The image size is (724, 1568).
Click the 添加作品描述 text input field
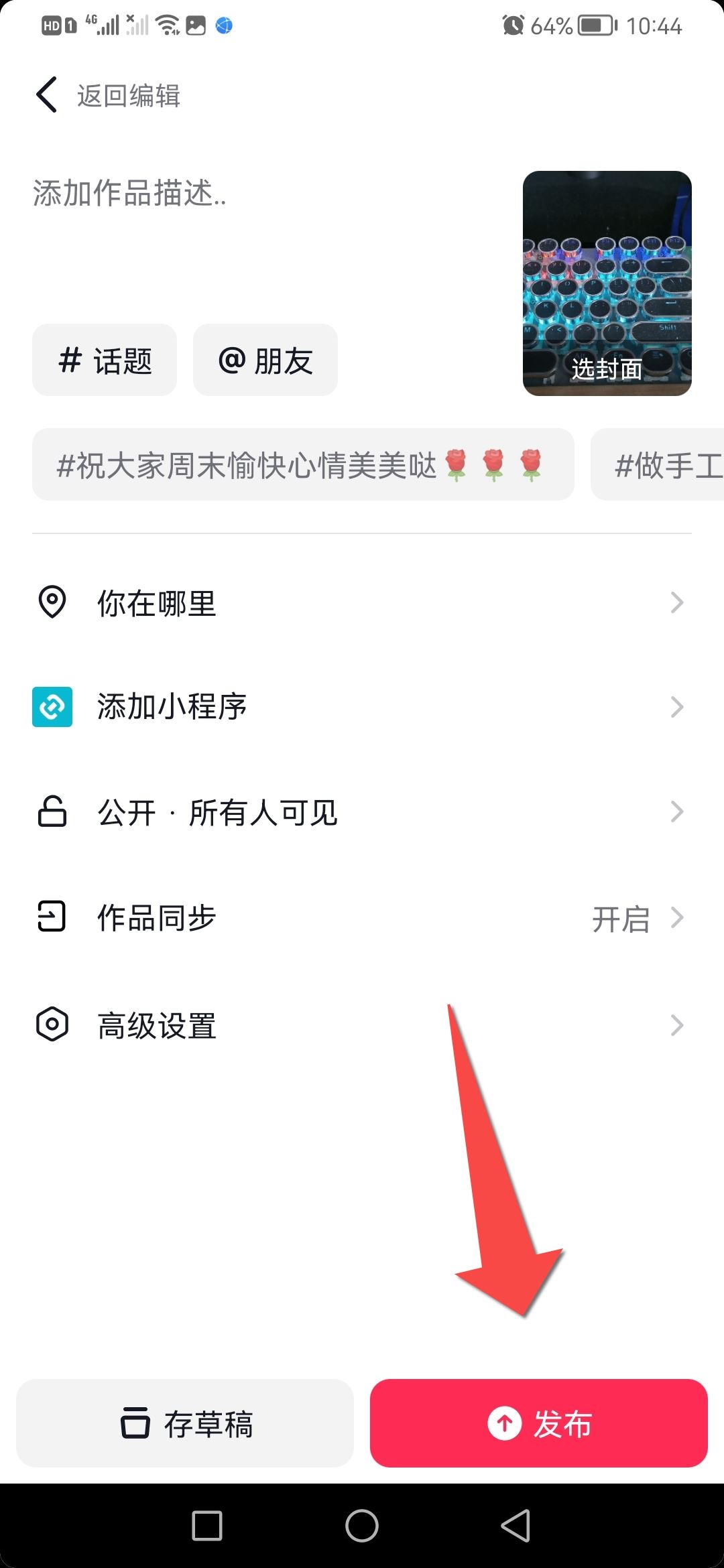(x=201, y=194)
